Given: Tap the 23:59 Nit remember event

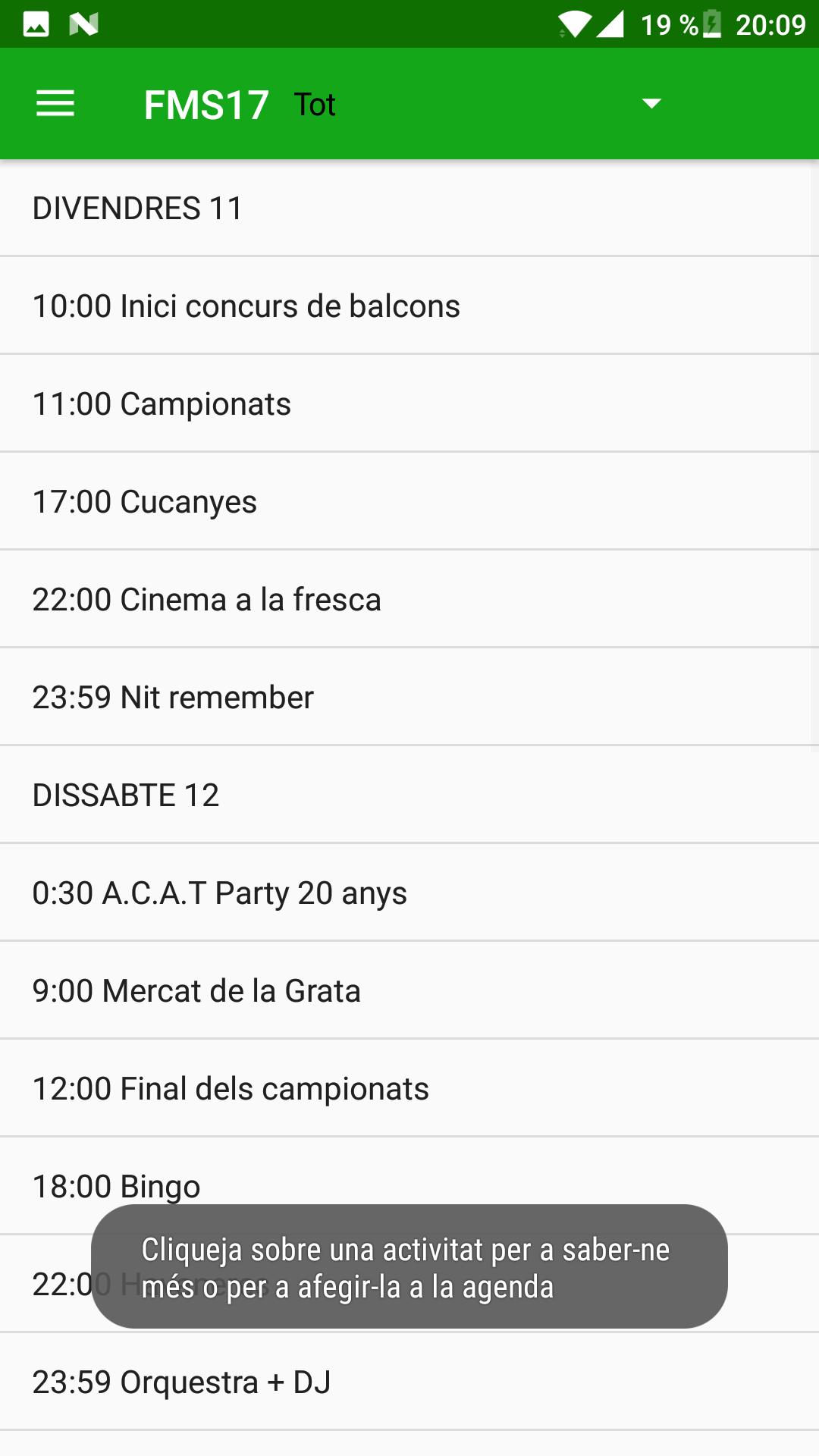Looking at the screenshot, I should pyautogui.click(x=409, y=696).
